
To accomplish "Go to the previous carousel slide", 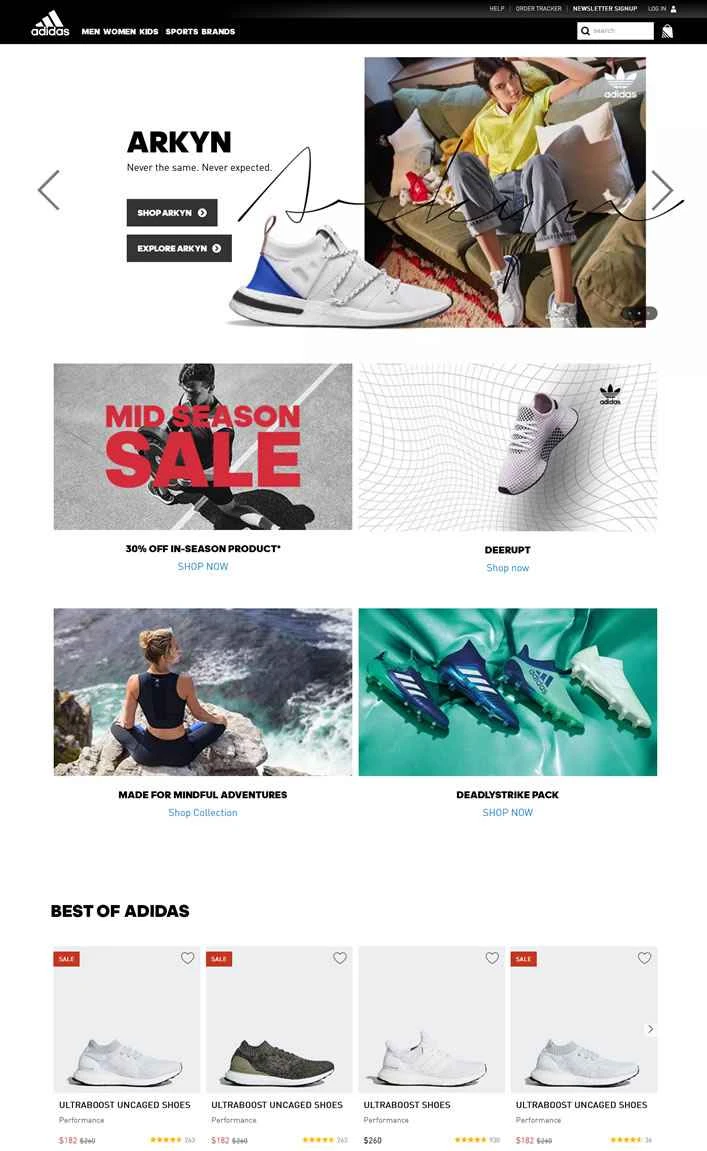I will pos(49,190).
